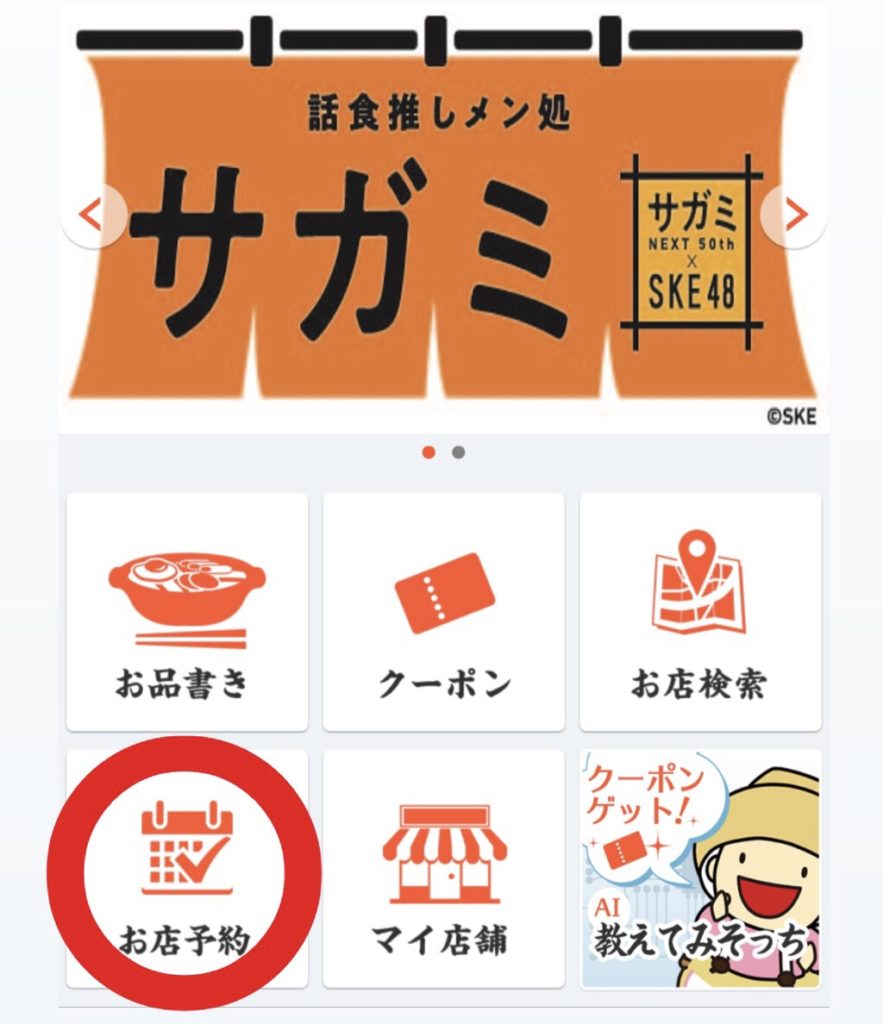Open マイ店舗 my store

(443, 870)
